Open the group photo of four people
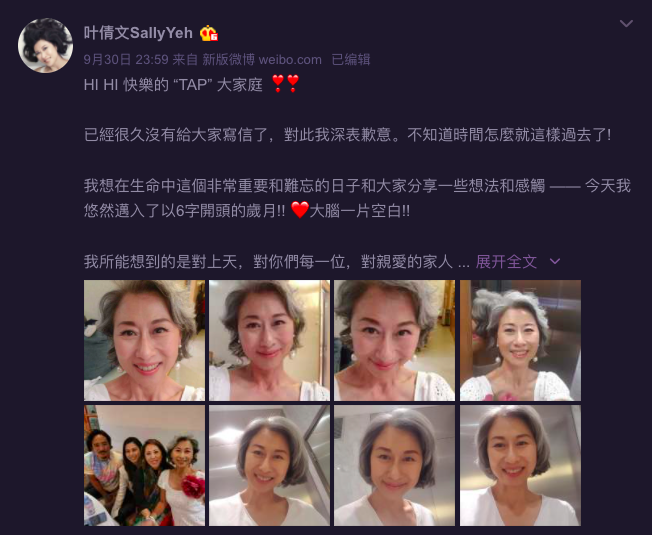Screen dimensions: 652x535 144,465
